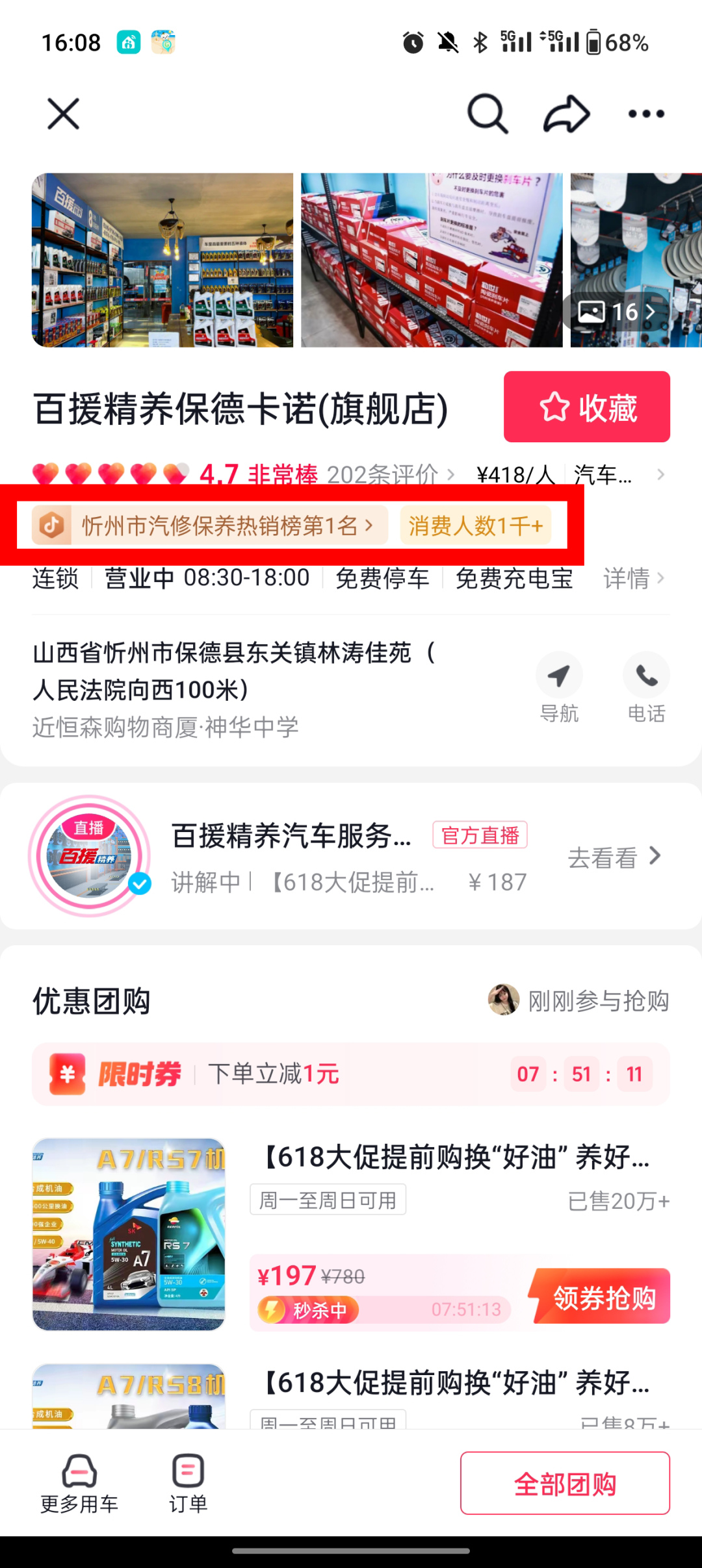The height and width of the screenshot is (1568, 702).
Task: Open the first shop interior photo
Action: coord(162,260)
